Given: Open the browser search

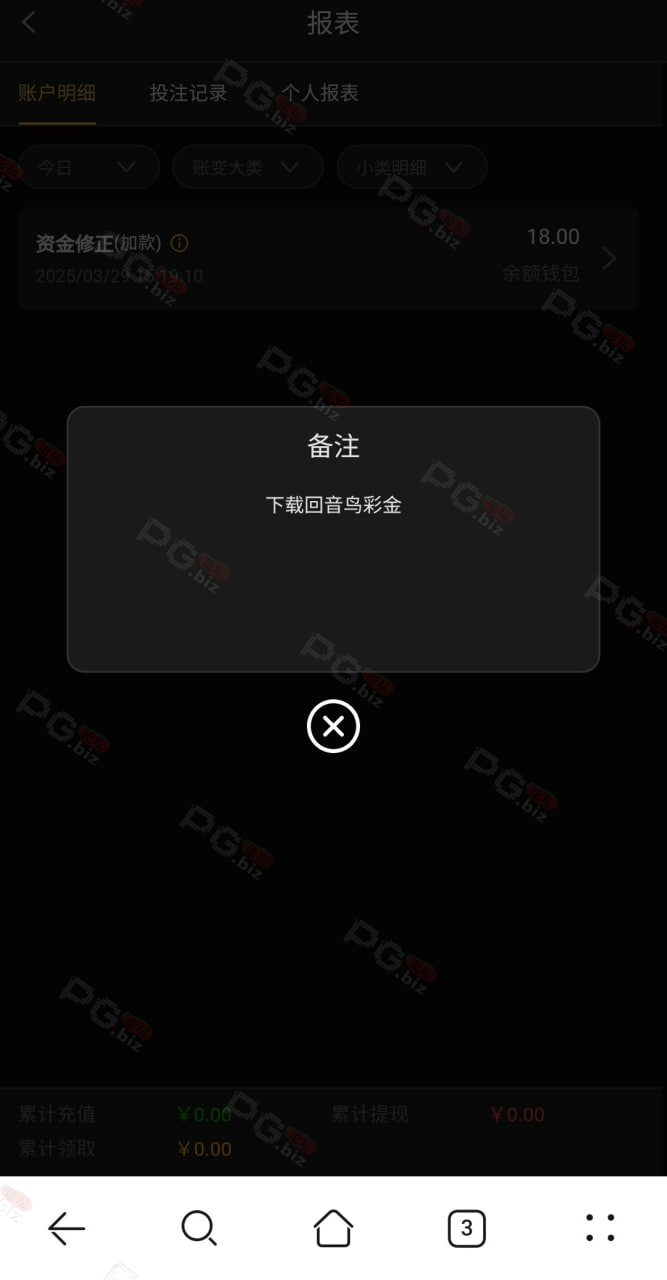Looking at the screenshot, I should click(199, 1228).
